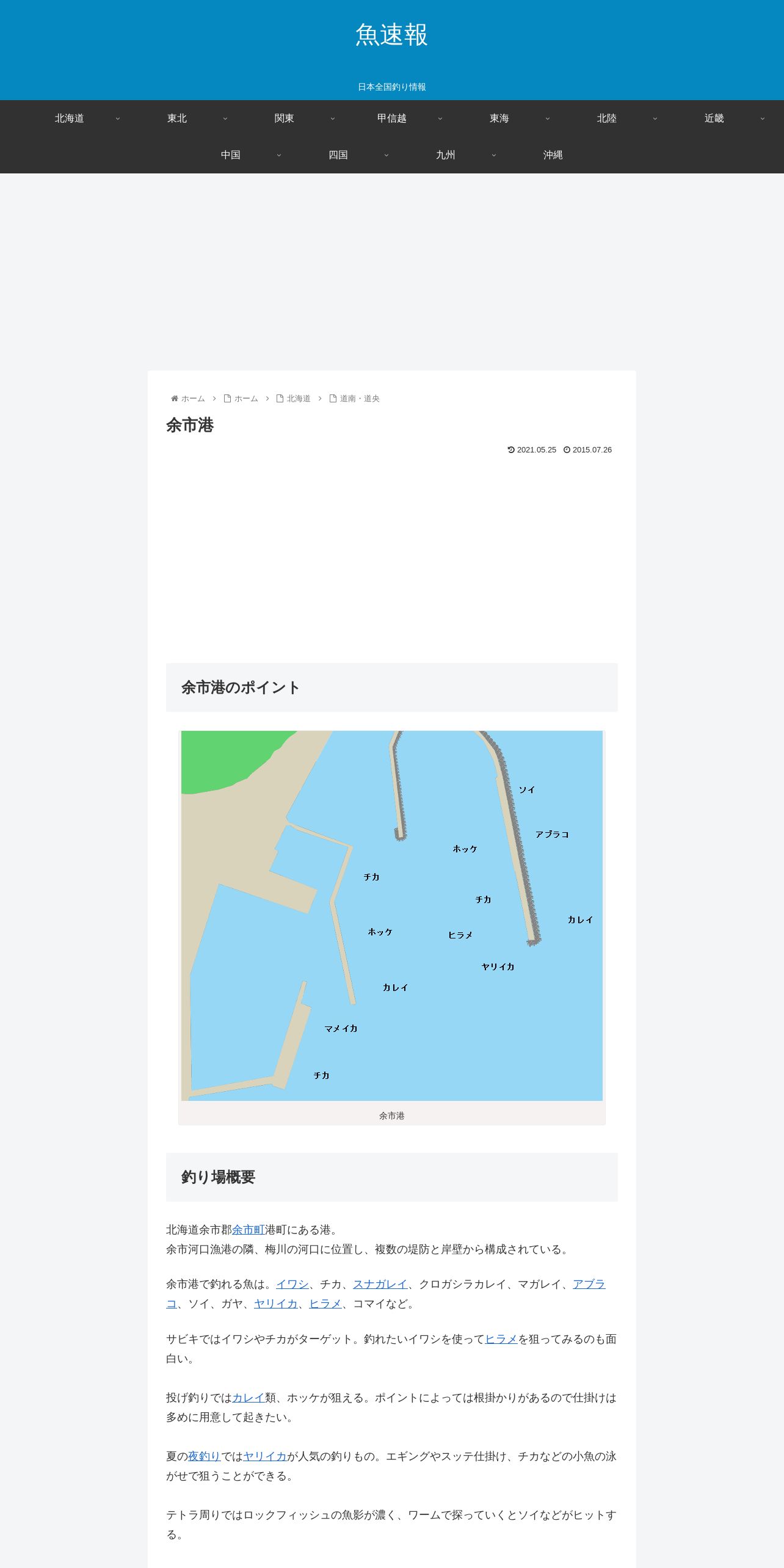Image resolution: width=784 pixels, height=1568 pixels.
Task: Open the 魚速報 site title
Action: click(391, 35)
